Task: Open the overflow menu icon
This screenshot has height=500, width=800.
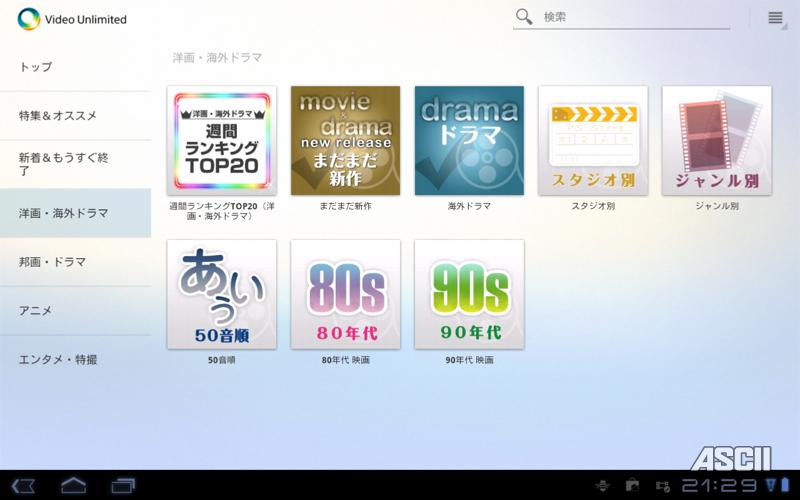Action: pyautogui.click(x=775, y=18)
